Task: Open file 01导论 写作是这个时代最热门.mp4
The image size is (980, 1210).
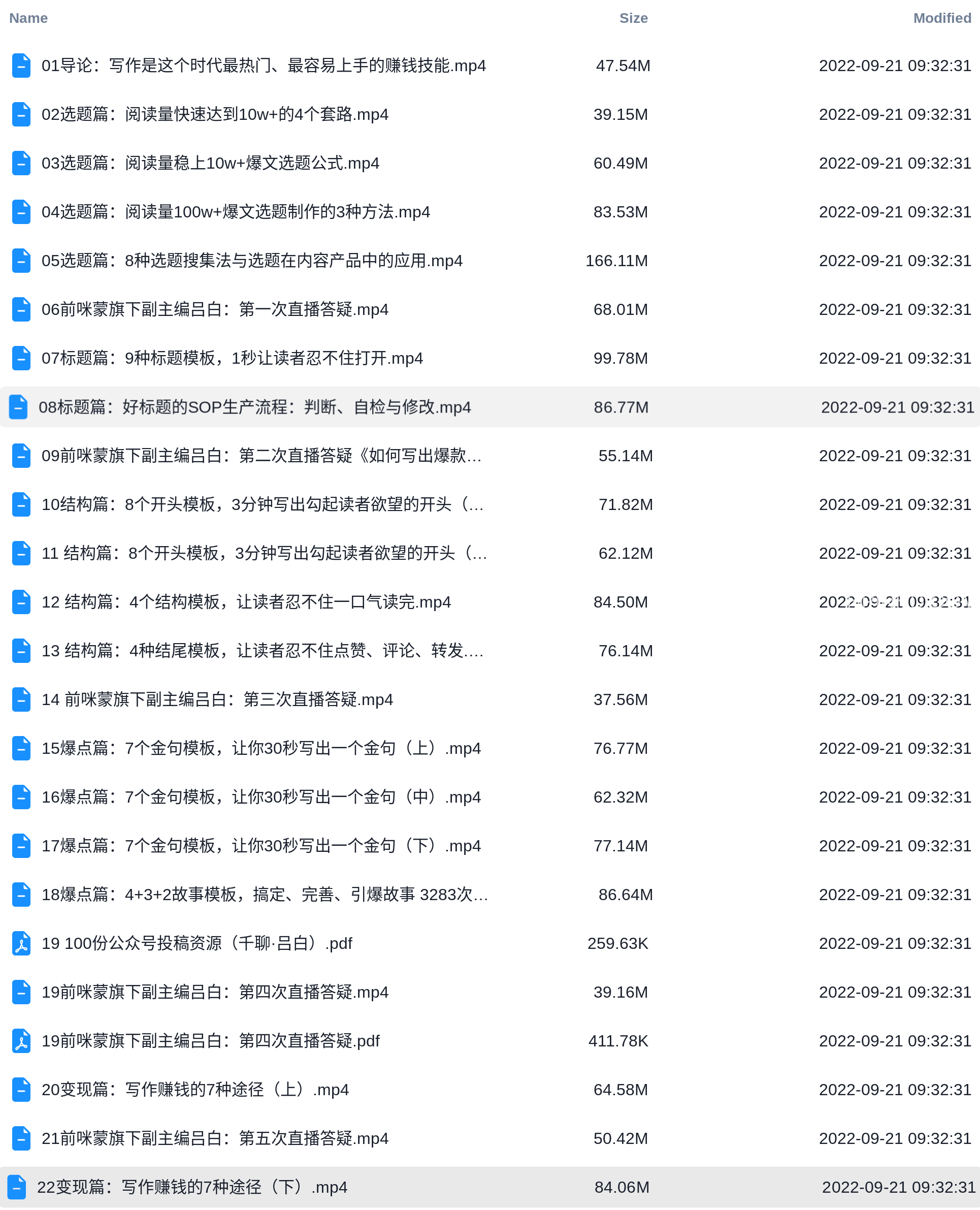Action: [x=263, y=66]
